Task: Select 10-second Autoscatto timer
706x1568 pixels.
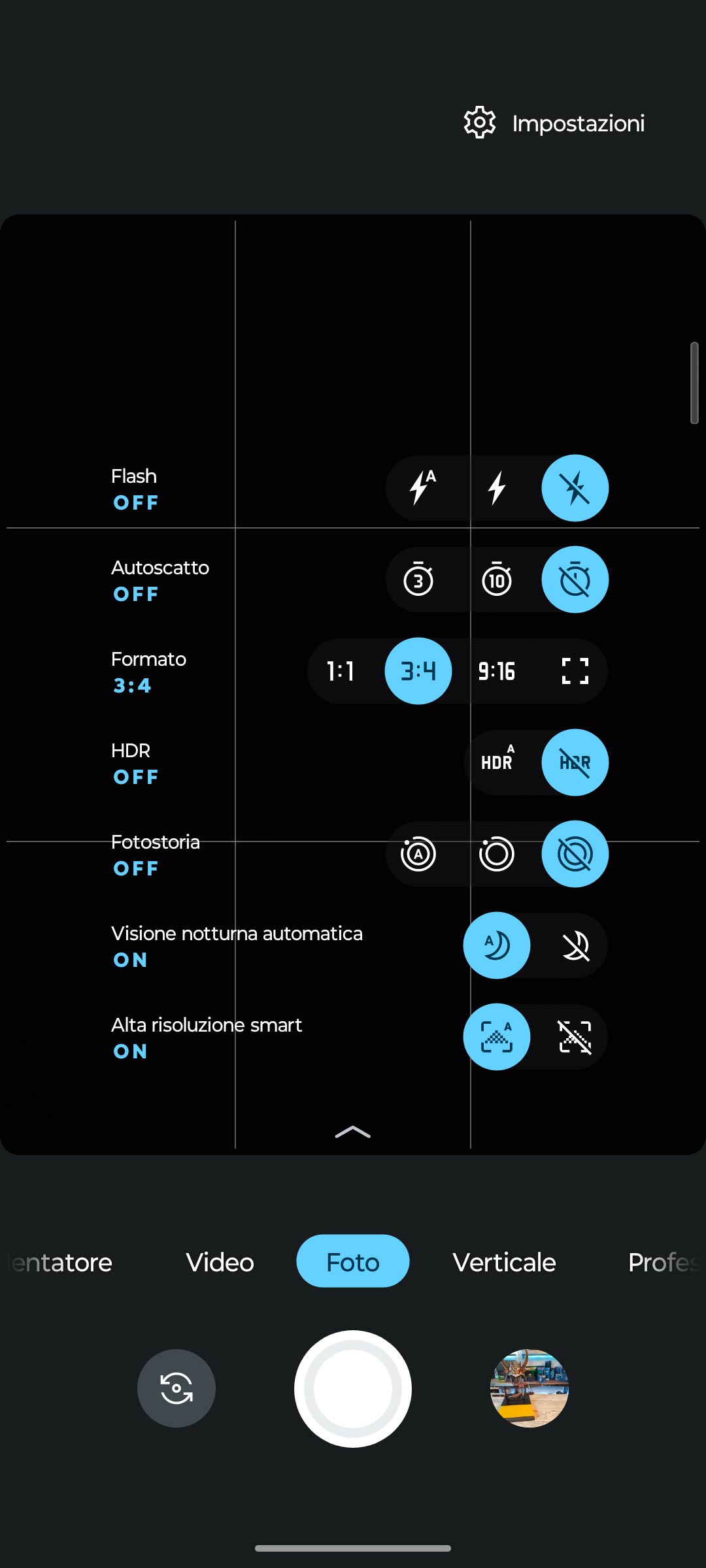Action: tap(497, 580)
